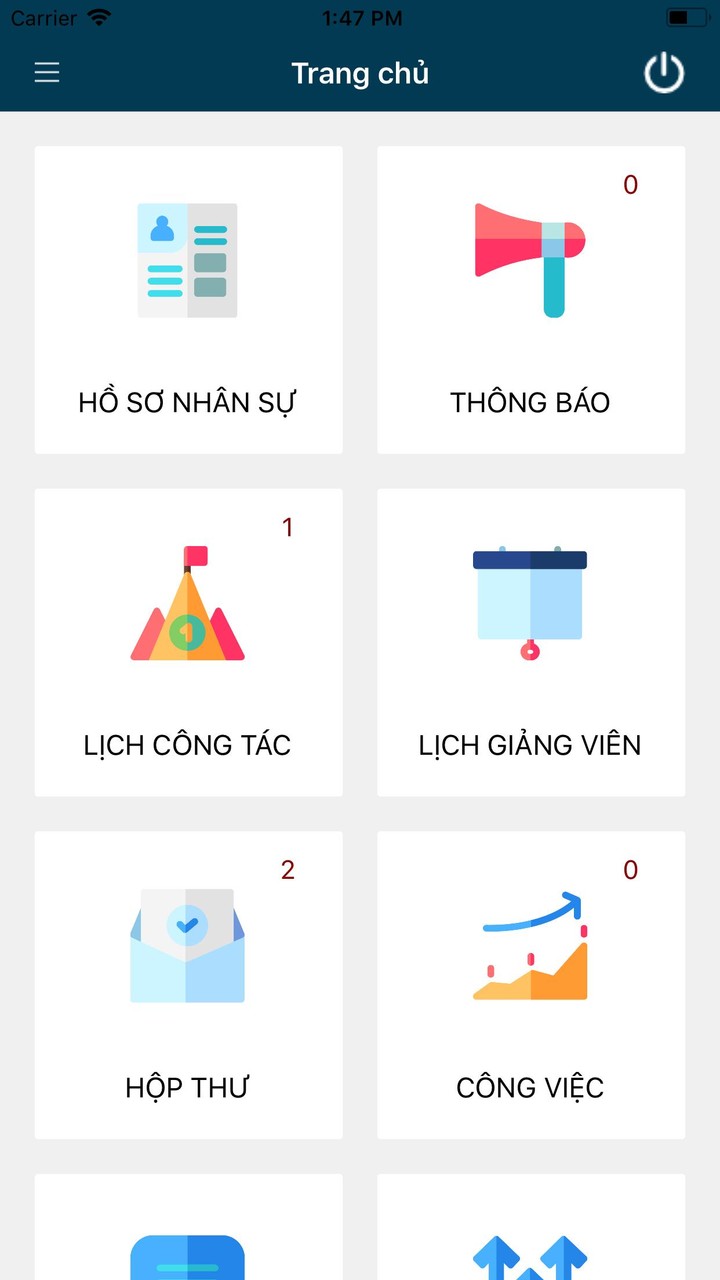This screenshot has height=1280, width=720.
Task: Open the Hộp Thư mailbox
Action: [188, 985]
